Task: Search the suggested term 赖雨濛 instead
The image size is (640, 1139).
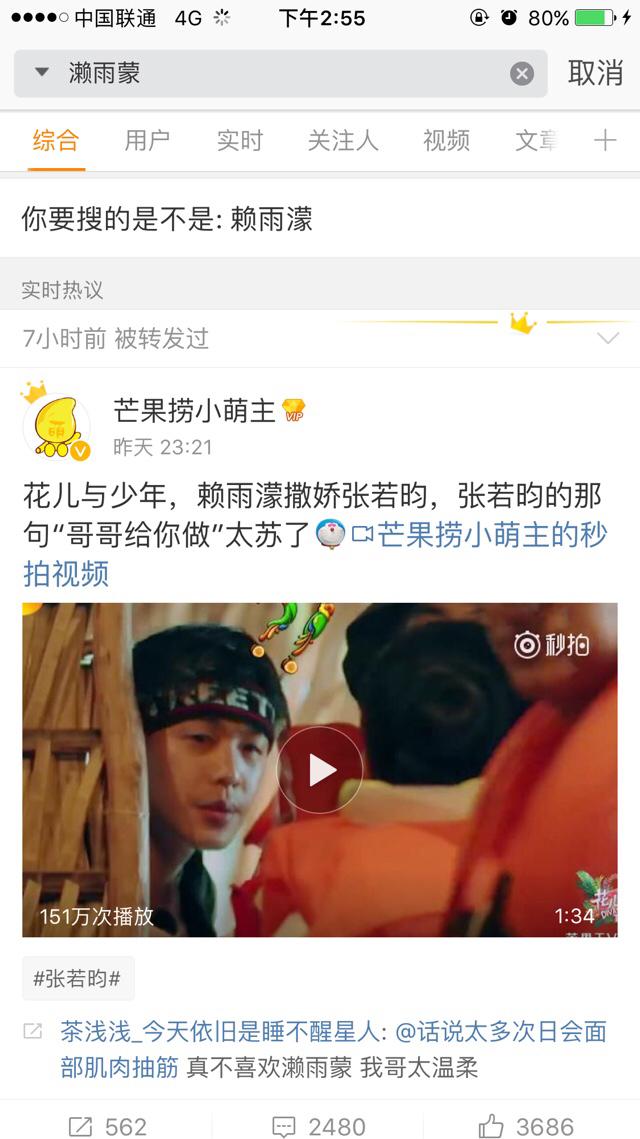Action: click(x=272, y=219)
